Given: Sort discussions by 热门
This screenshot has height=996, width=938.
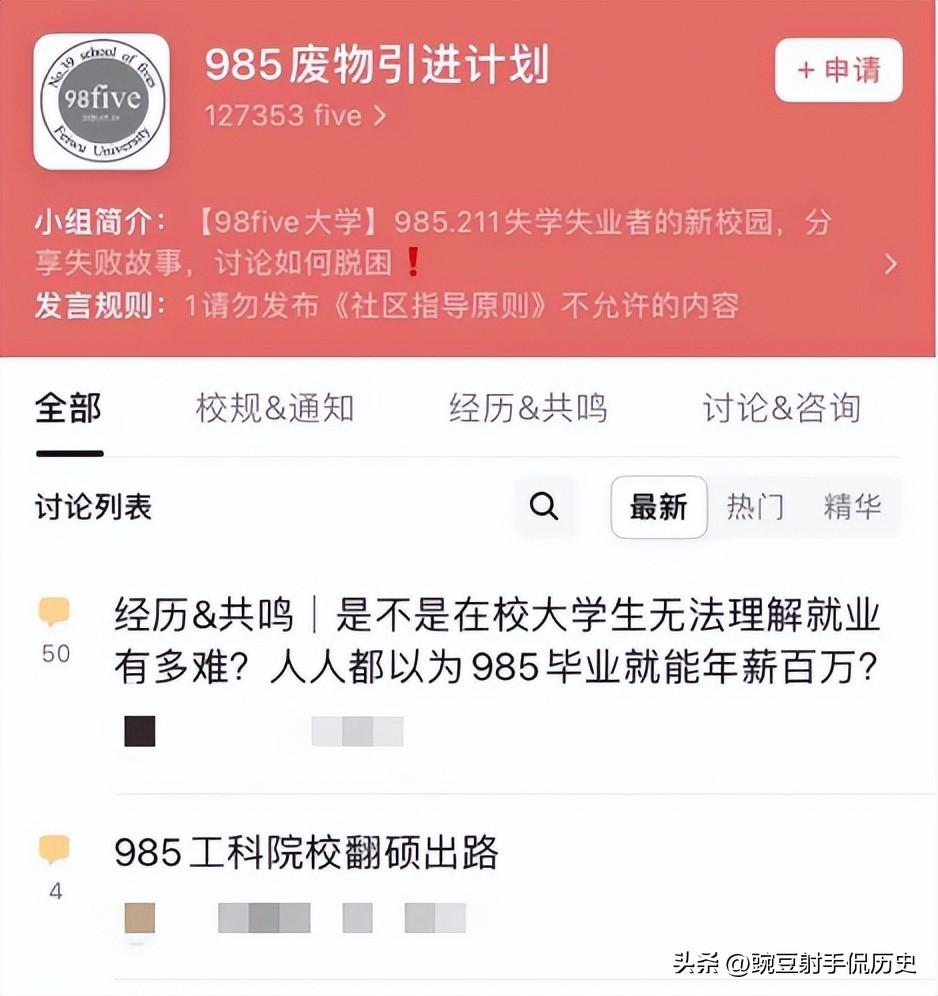Looking at the screenshot, I should [755, 507].
